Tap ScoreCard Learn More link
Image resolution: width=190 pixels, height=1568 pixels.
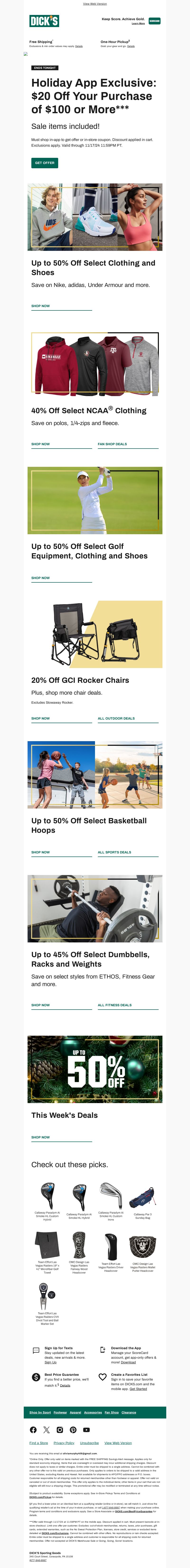138,24
